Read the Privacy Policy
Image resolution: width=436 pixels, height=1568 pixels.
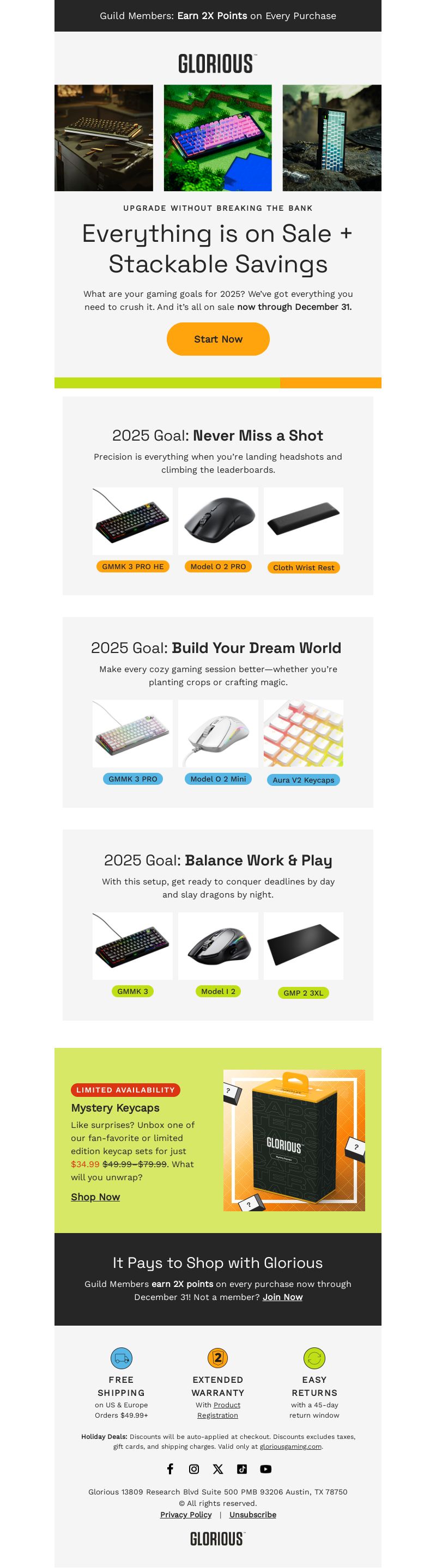[186, 1515]
